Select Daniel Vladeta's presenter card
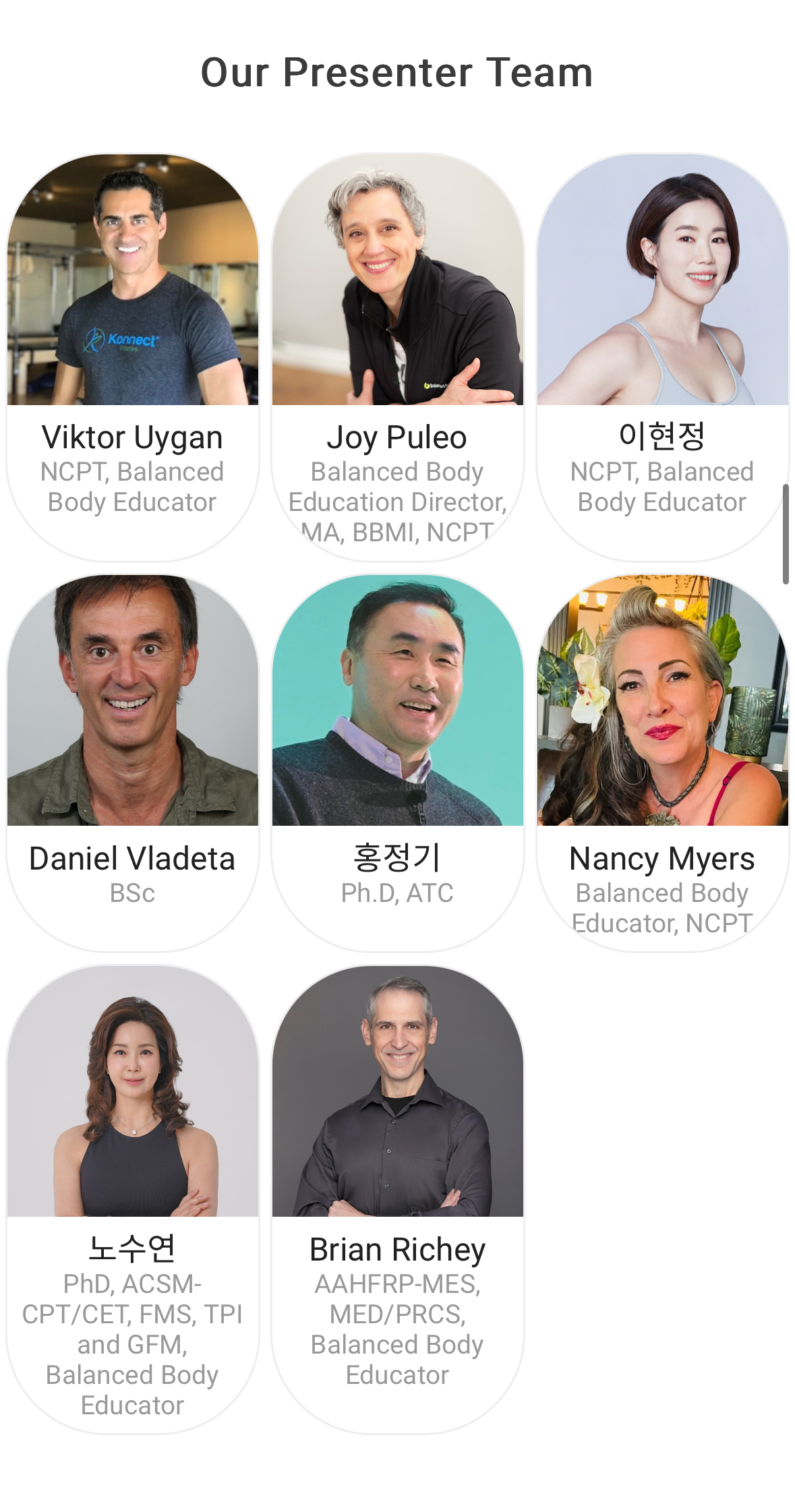The width and height of the screenshot is (795, 1512). click(133, 762)
